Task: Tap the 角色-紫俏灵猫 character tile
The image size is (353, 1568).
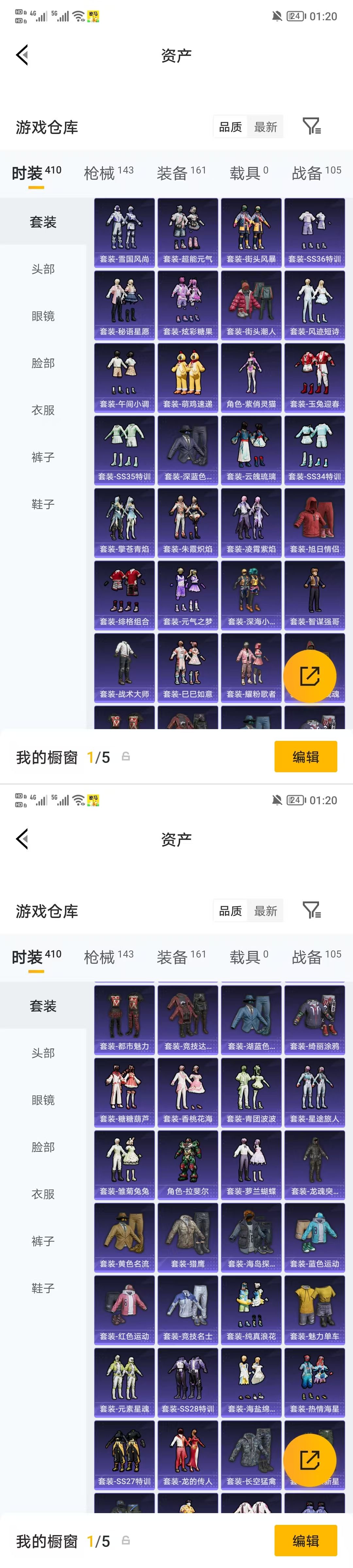Action: tap(251, 377)
